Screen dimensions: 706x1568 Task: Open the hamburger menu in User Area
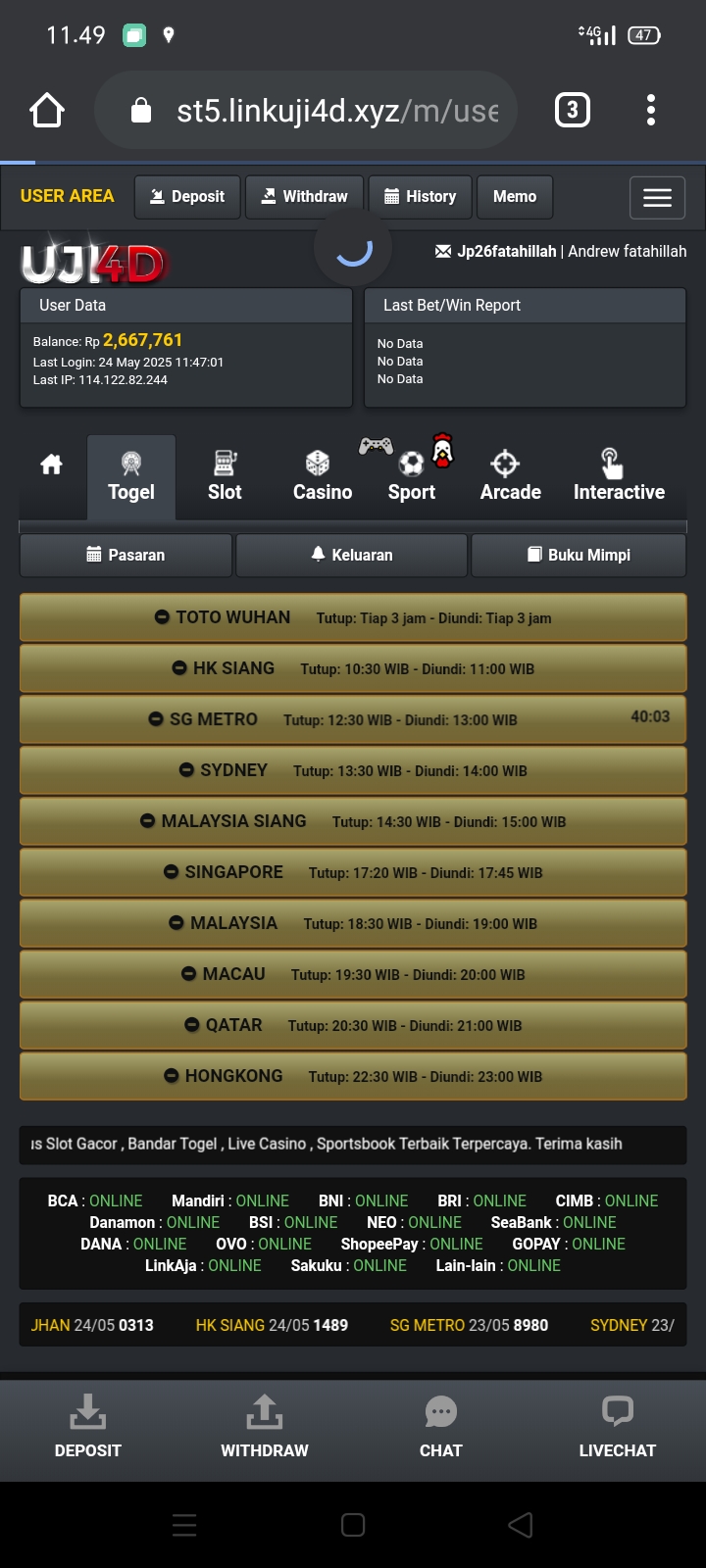657,198
